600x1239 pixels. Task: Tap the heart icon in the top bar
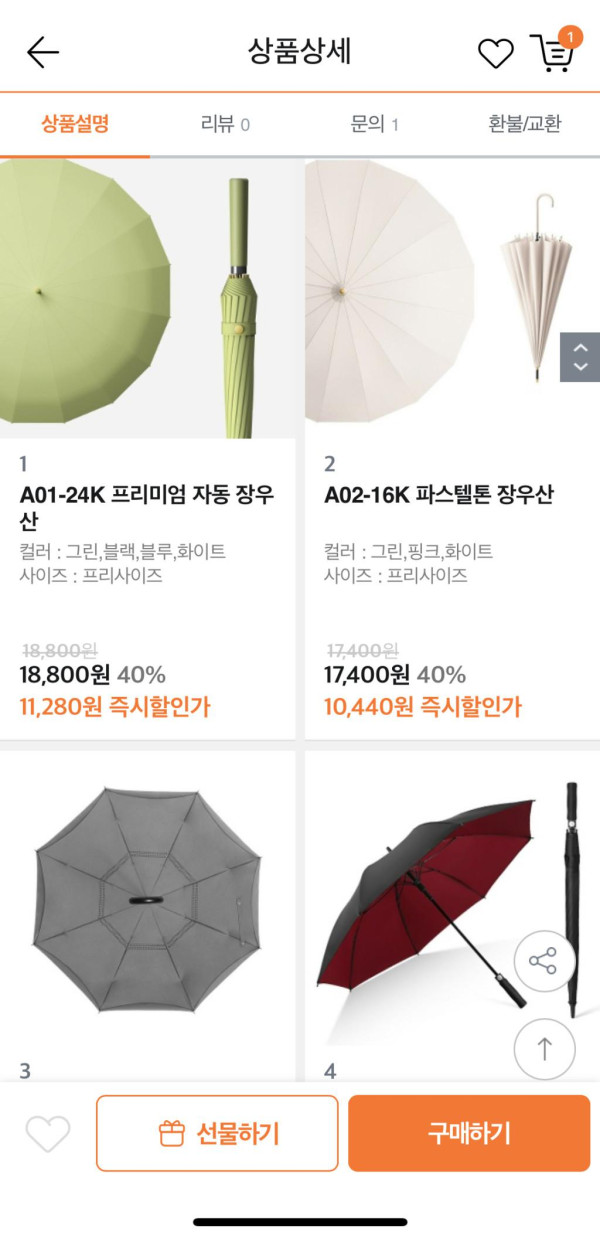(x=495, y=53)
